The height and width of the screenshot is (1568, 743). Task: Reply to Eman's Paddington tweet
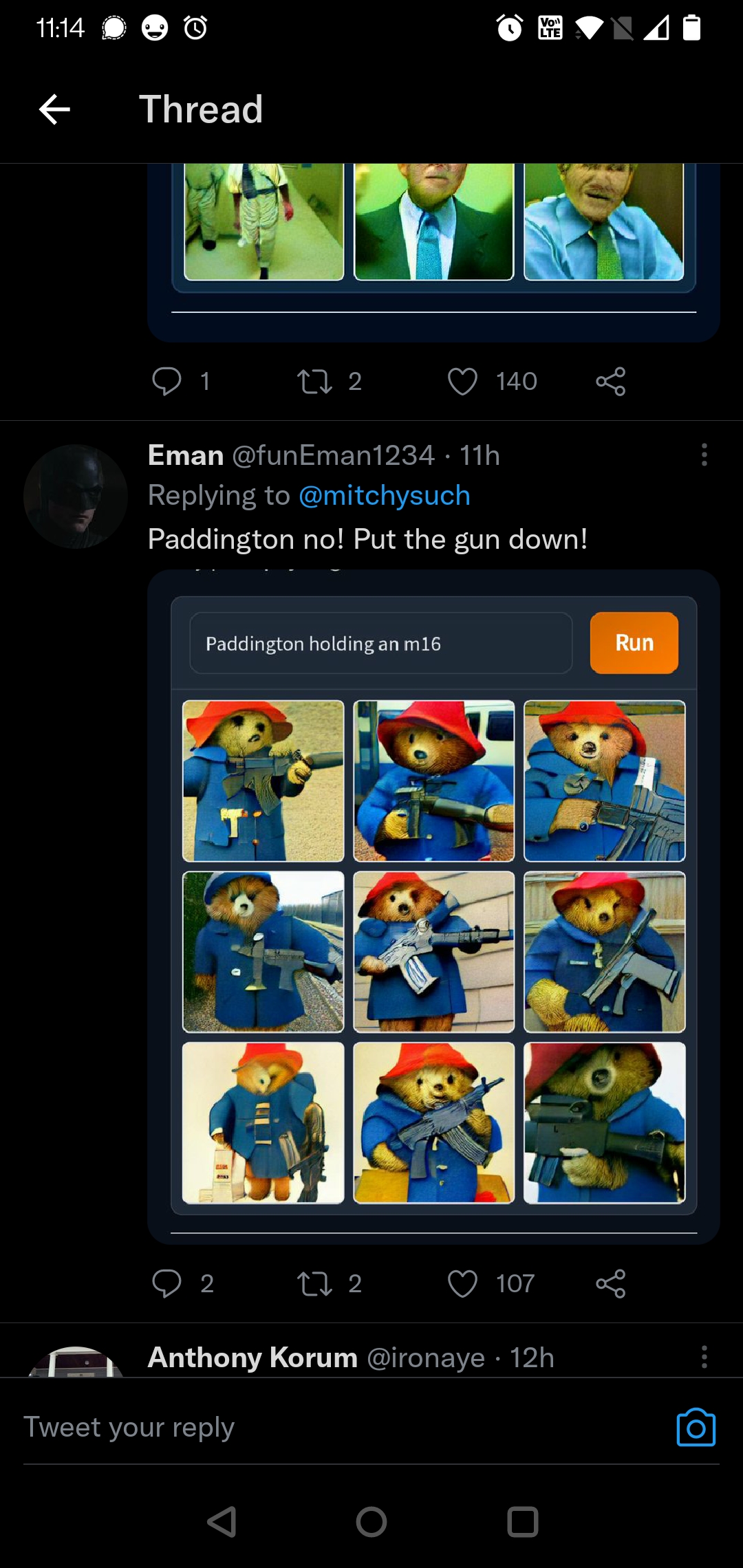pos(166,1283)
